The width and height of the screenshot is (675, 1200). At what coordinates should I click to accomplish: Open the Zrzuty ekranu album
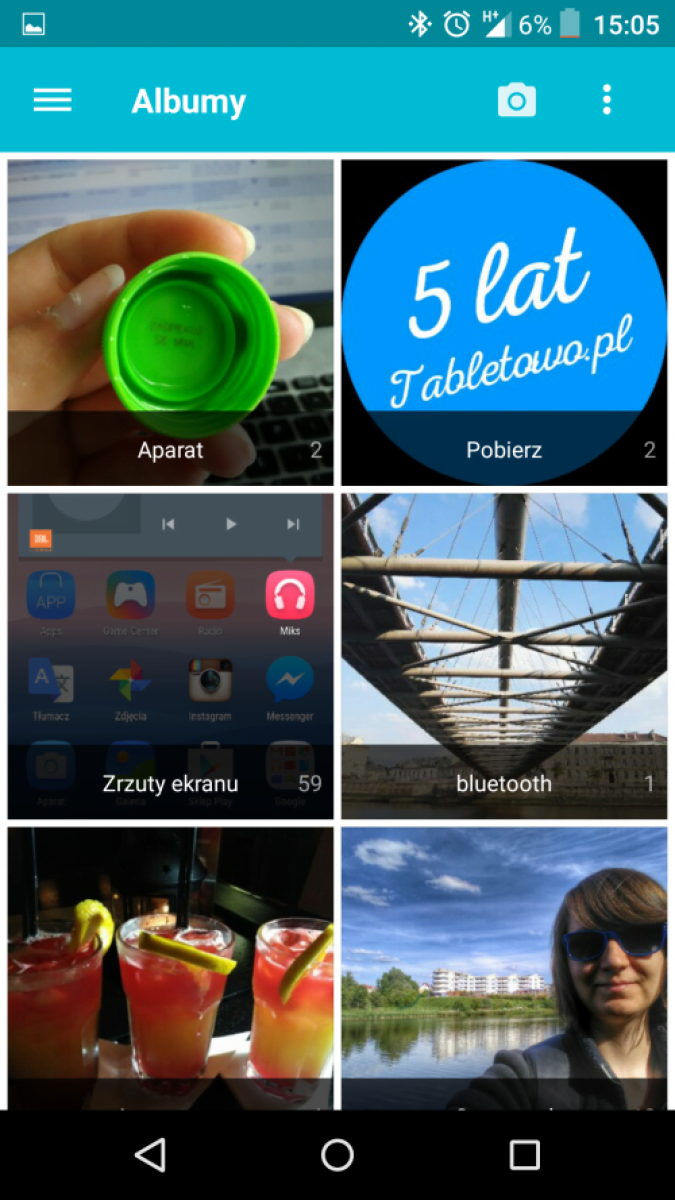click(171, 656)
